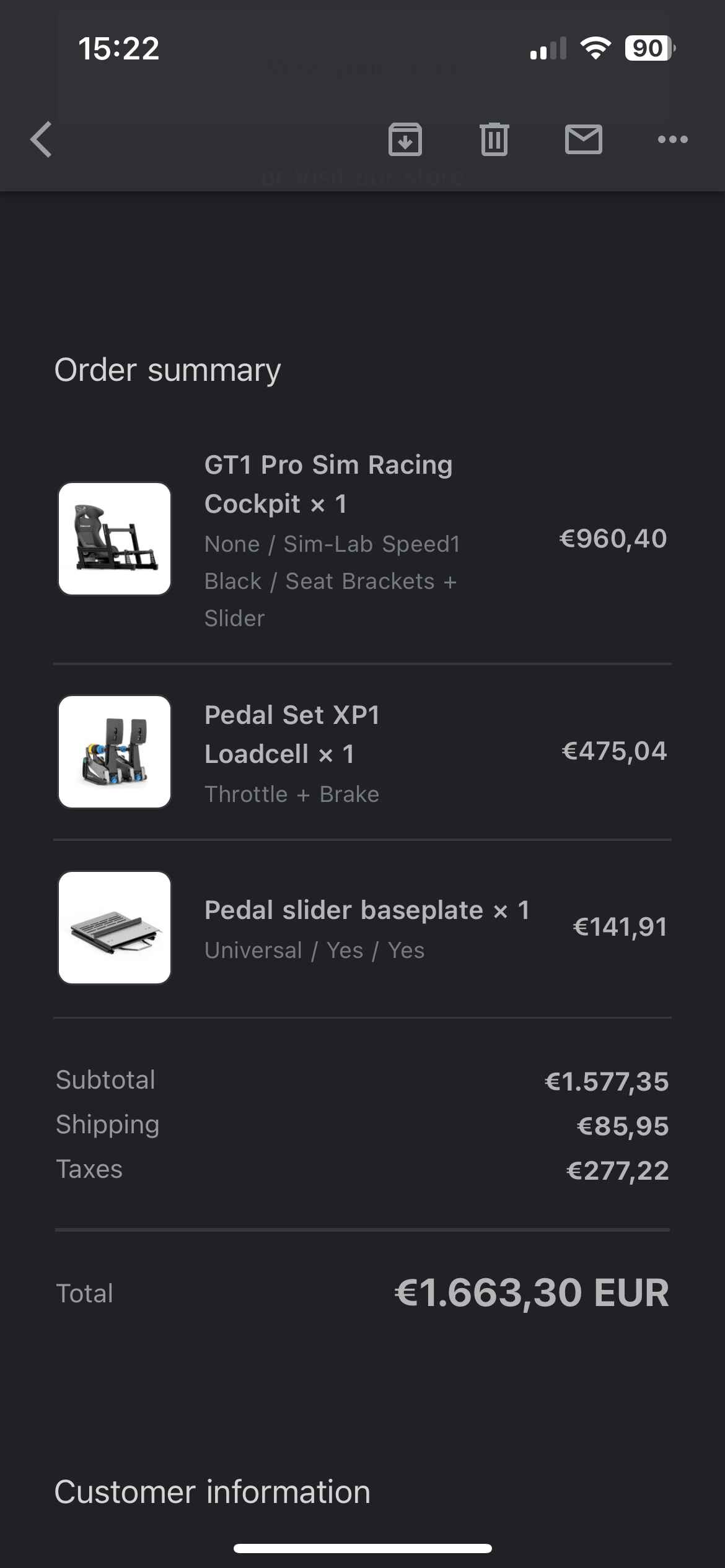Screen dimensions: 725x1568
Task: Mark the email as unread
Action: coord(583,139)
